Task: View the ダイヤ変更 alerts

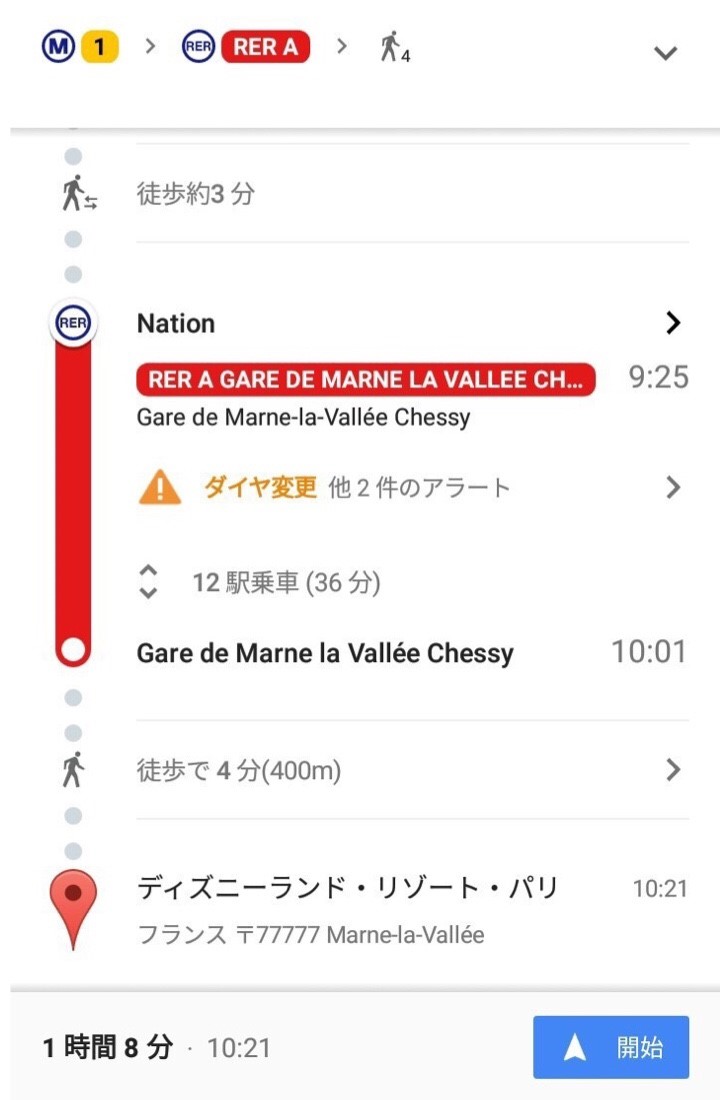Action: pos(412,488)
